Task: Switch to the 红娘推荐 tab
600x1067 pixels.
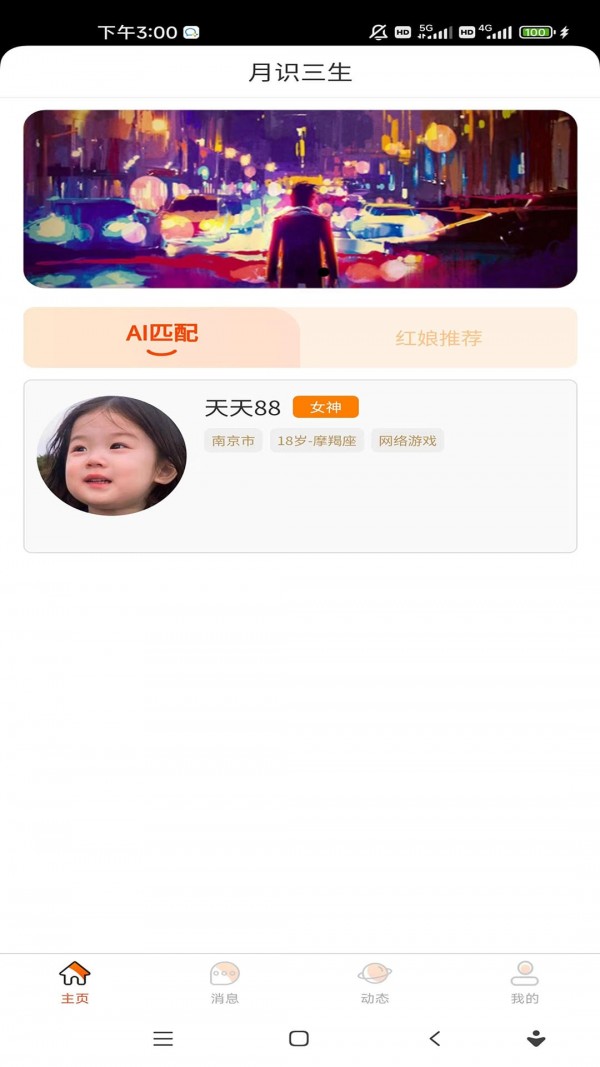Action: 438,338
